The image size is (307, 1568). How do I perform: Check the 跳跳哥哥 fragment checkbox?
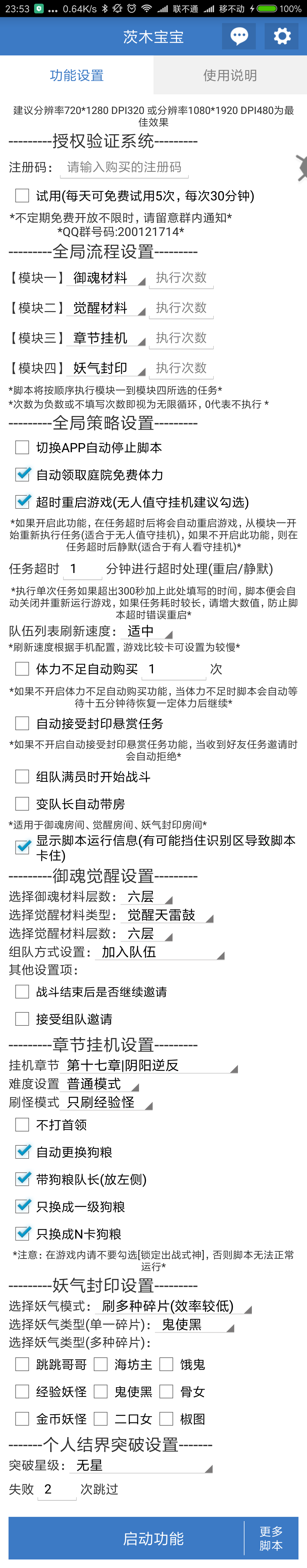(22, 1365)
